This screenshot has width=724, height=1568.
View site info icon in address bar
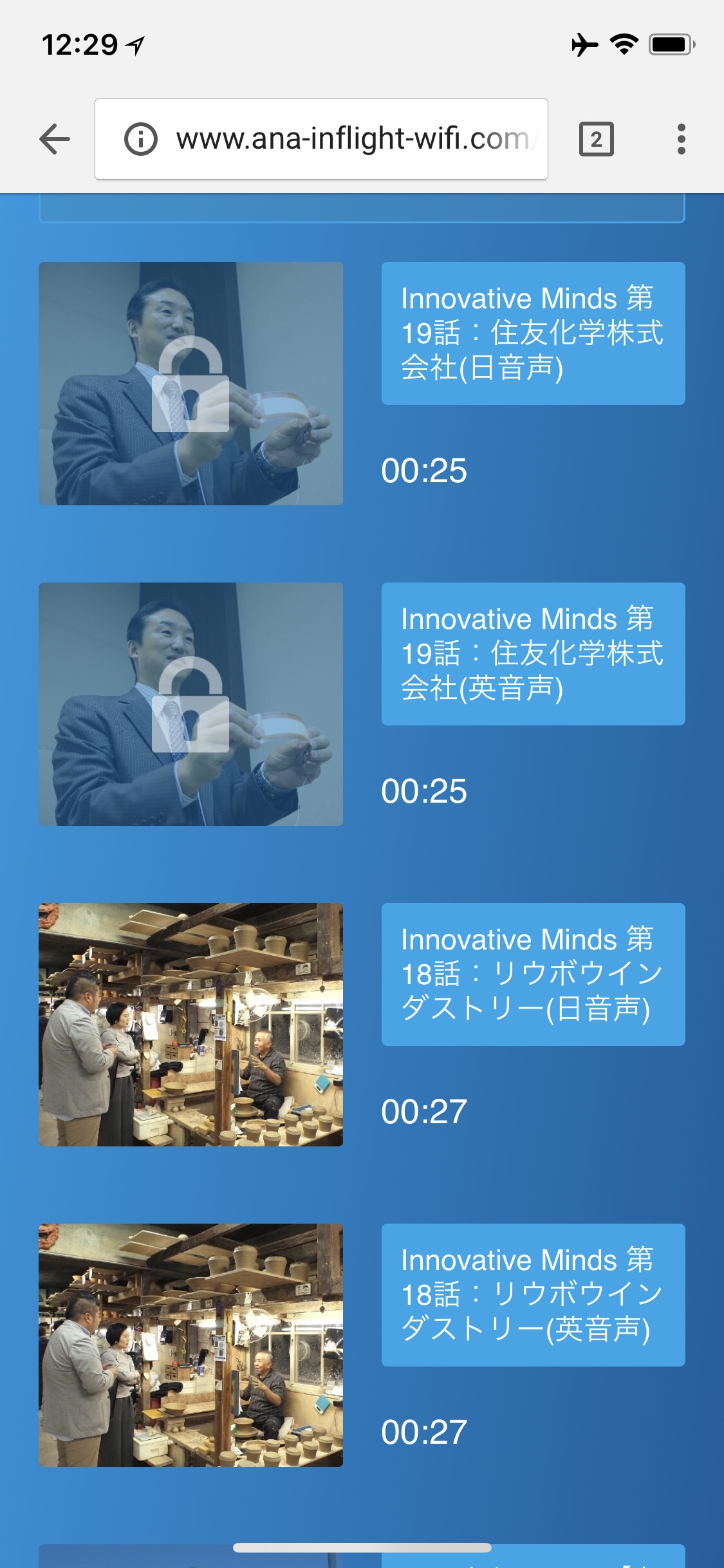tap(140, 139)
